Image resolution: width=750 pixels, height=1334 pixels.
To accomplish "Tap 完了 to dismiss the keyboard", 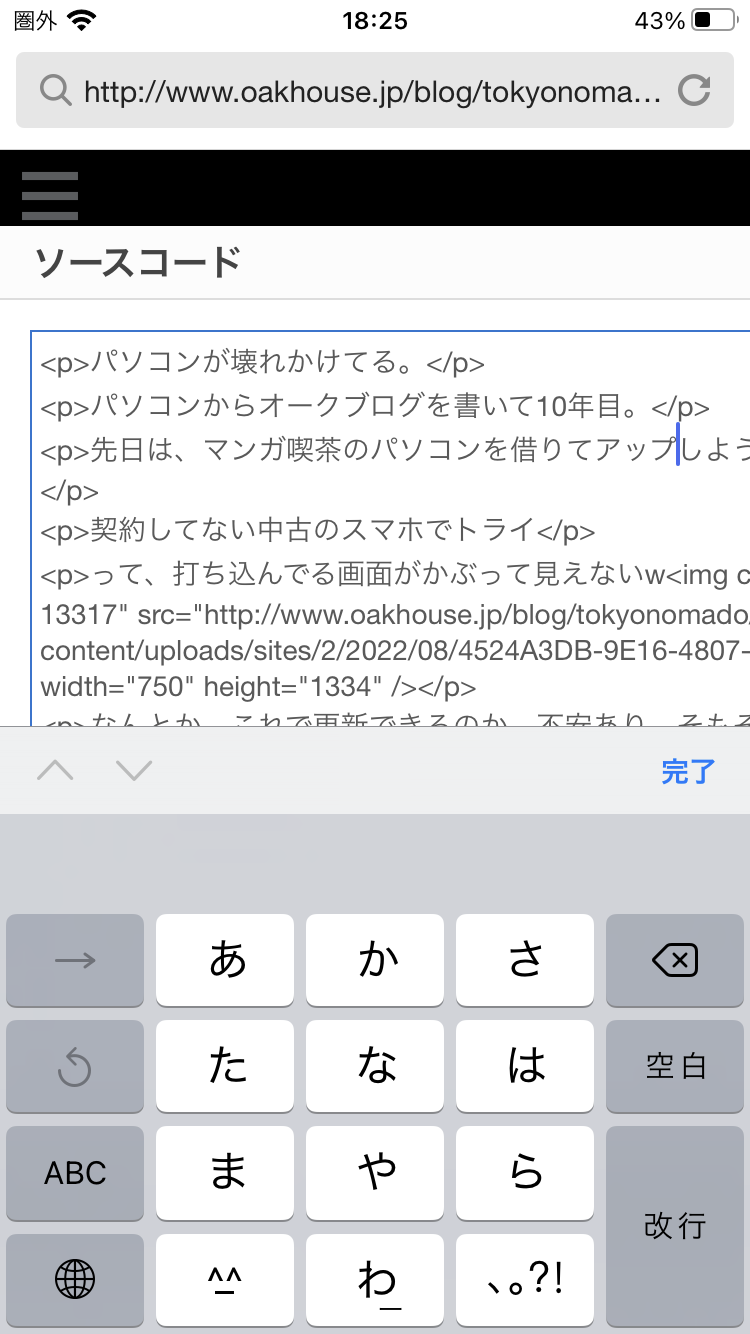I will 688,771.
